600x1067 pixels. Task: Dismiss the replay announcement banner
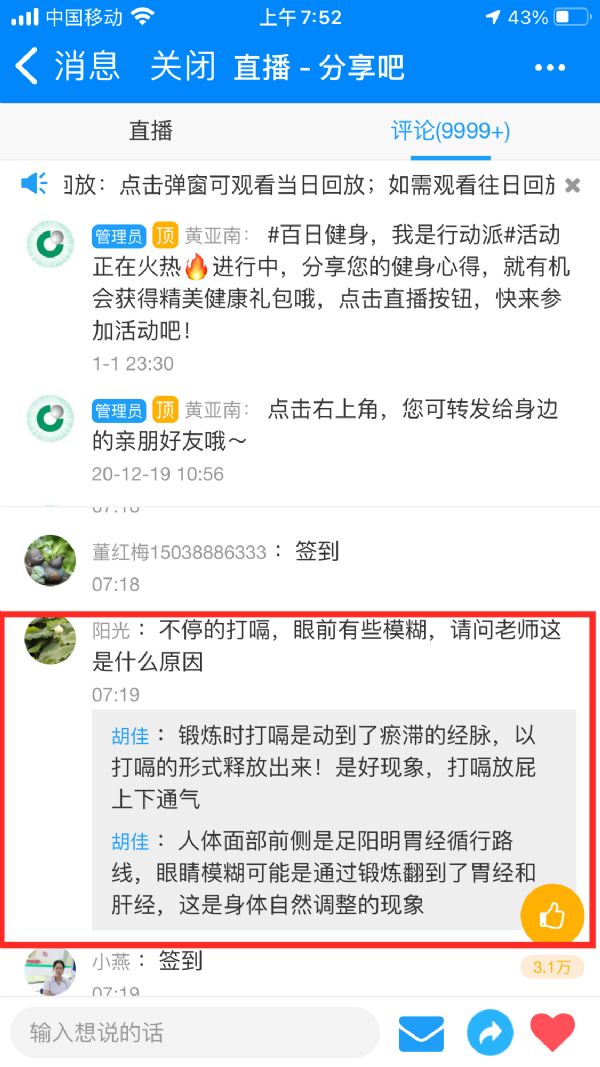pyautogui.click(x=572, y=185)
